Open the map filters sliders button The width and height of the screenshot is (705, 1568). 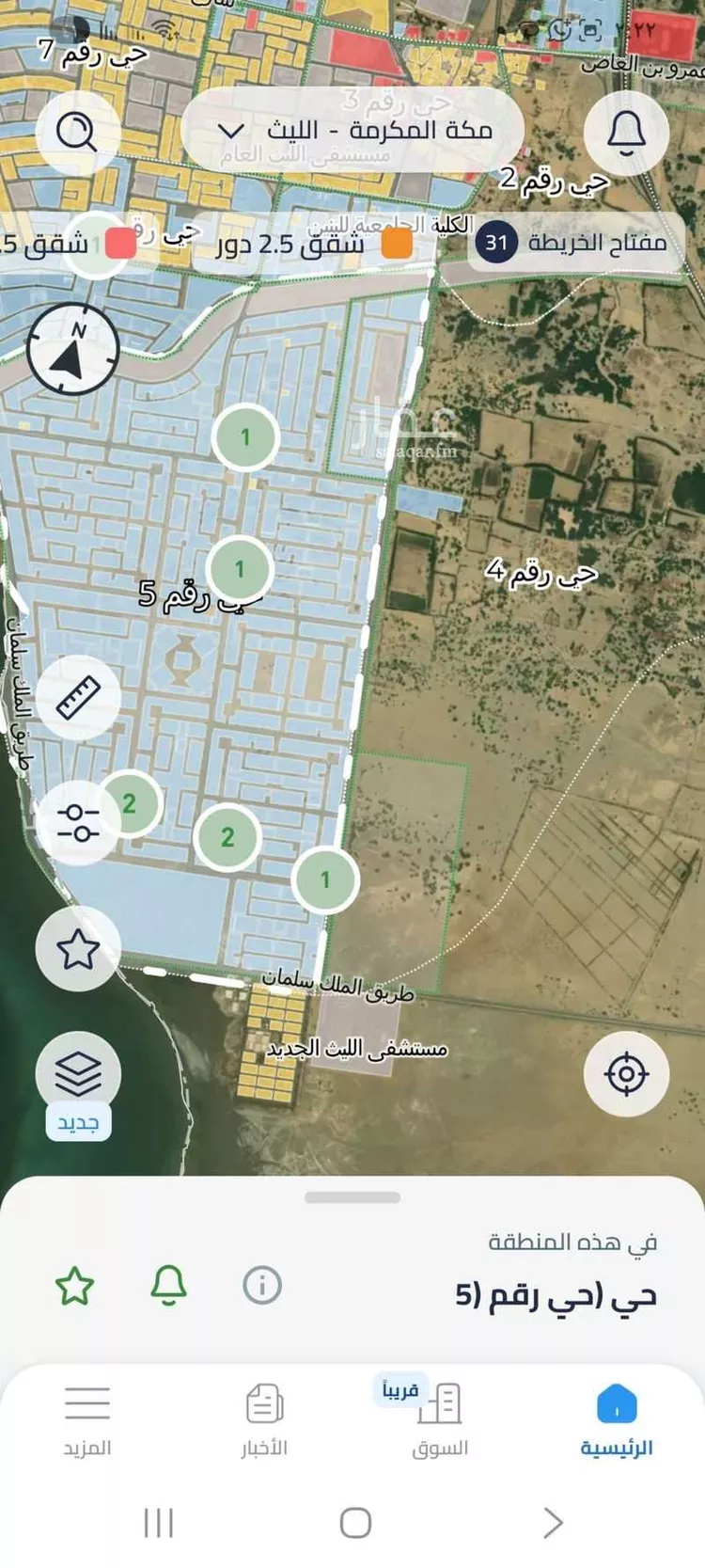pos(78,823)
